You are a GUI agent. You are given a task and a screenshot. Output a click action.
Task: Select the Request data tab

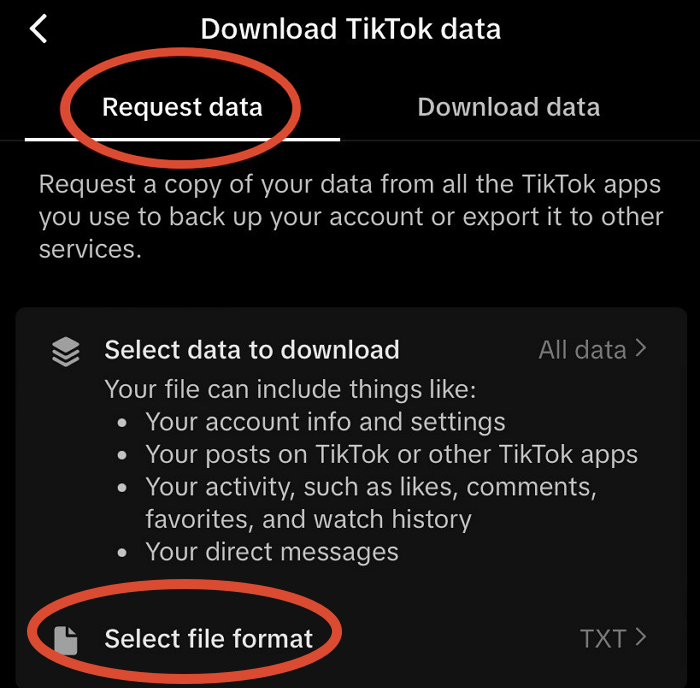coord(182,107)
